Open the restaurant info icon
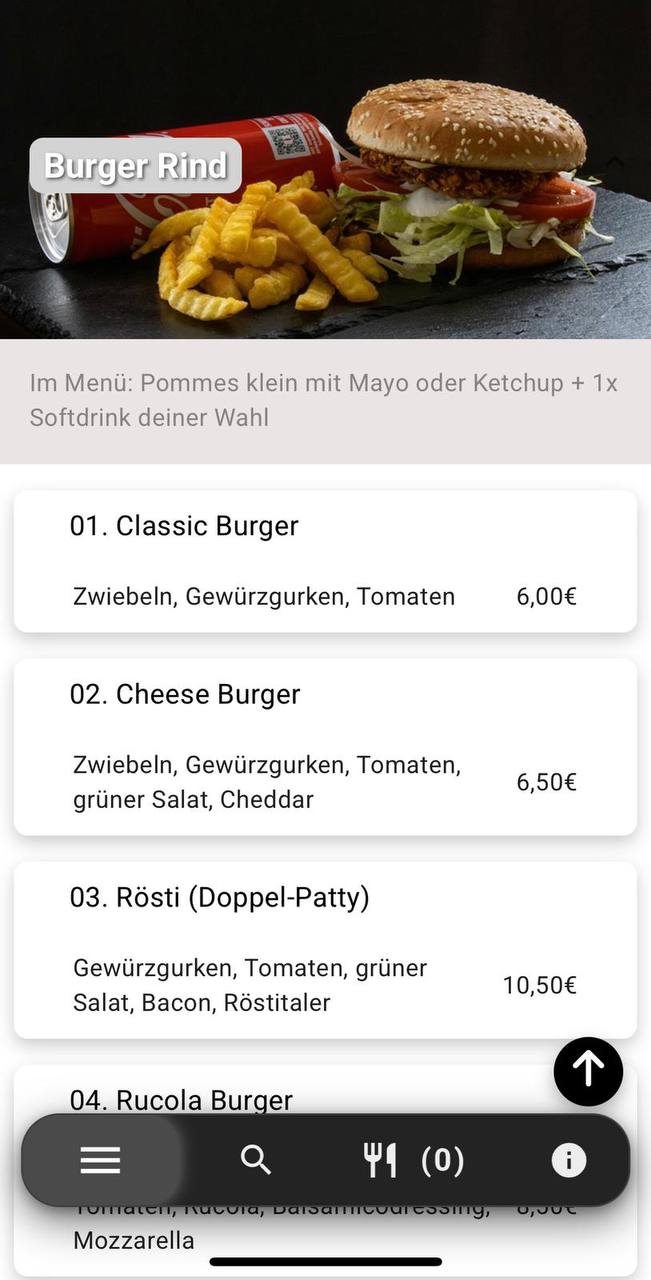Screen dimensions: 651x1280 (x=568, y=1160)
